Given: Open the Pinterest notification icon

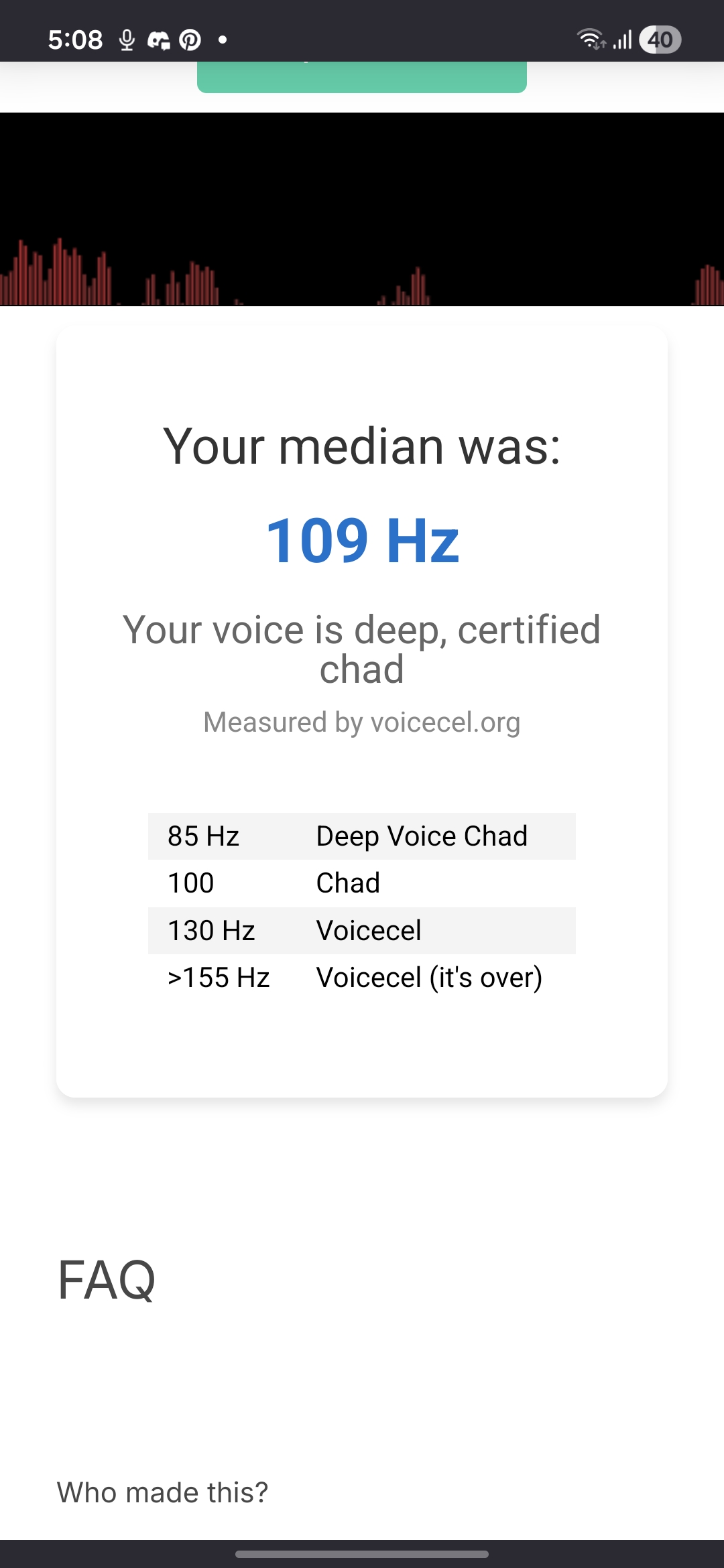Looking at the screenshot, I should tap(190, 40).
